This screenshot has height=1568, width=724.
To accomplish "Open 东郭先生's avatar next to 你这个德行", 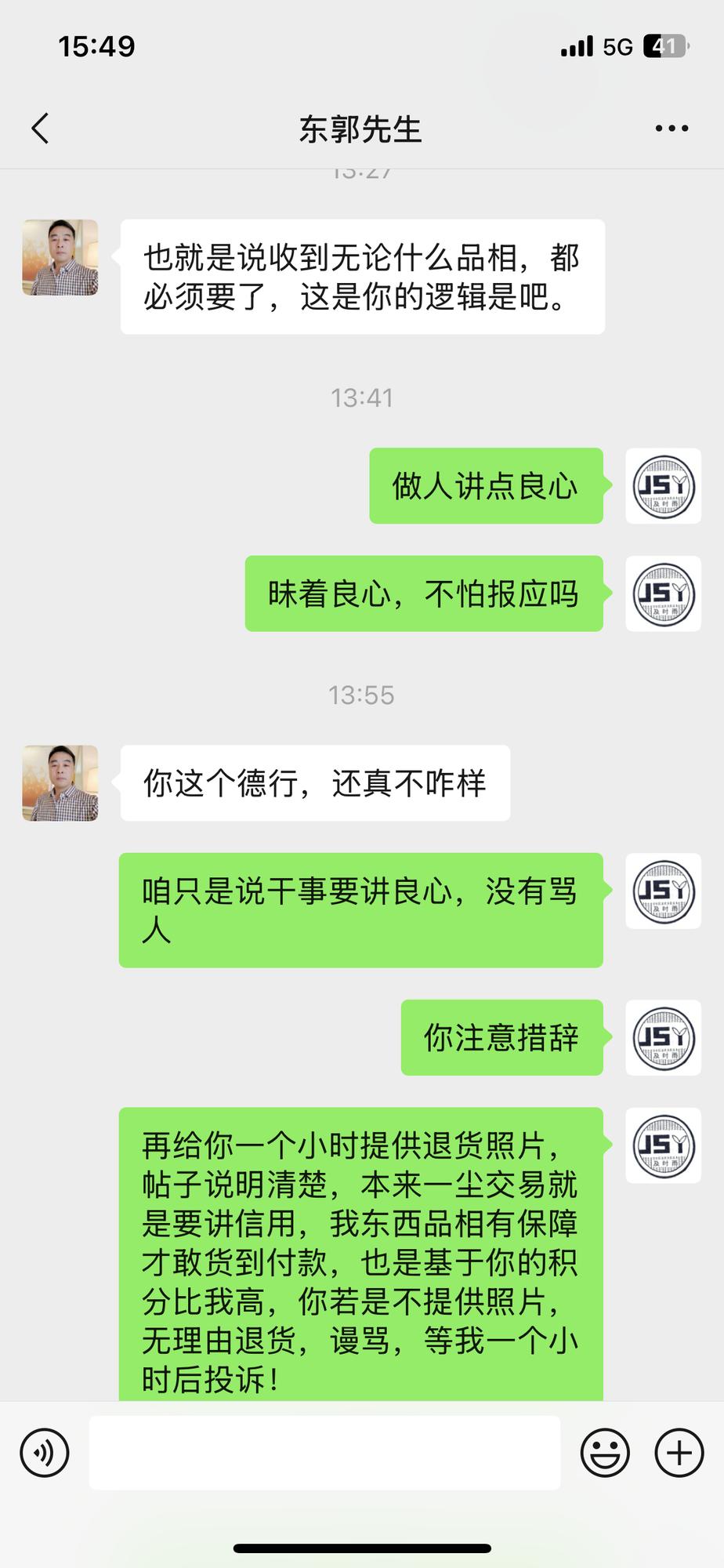I will point(60,782).
